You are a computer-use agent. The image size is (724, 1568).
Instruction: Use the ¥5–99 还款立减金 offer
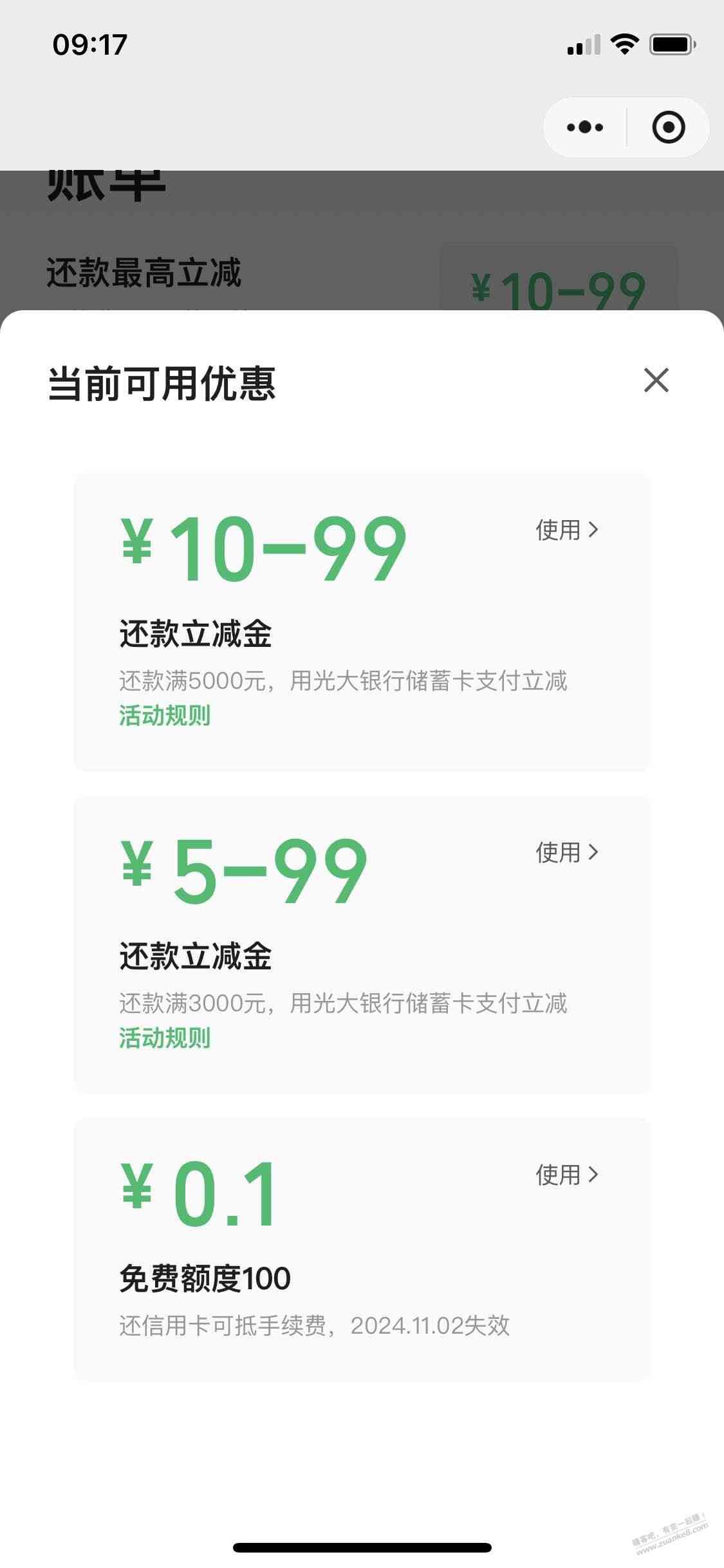click(x=567, y=853)
